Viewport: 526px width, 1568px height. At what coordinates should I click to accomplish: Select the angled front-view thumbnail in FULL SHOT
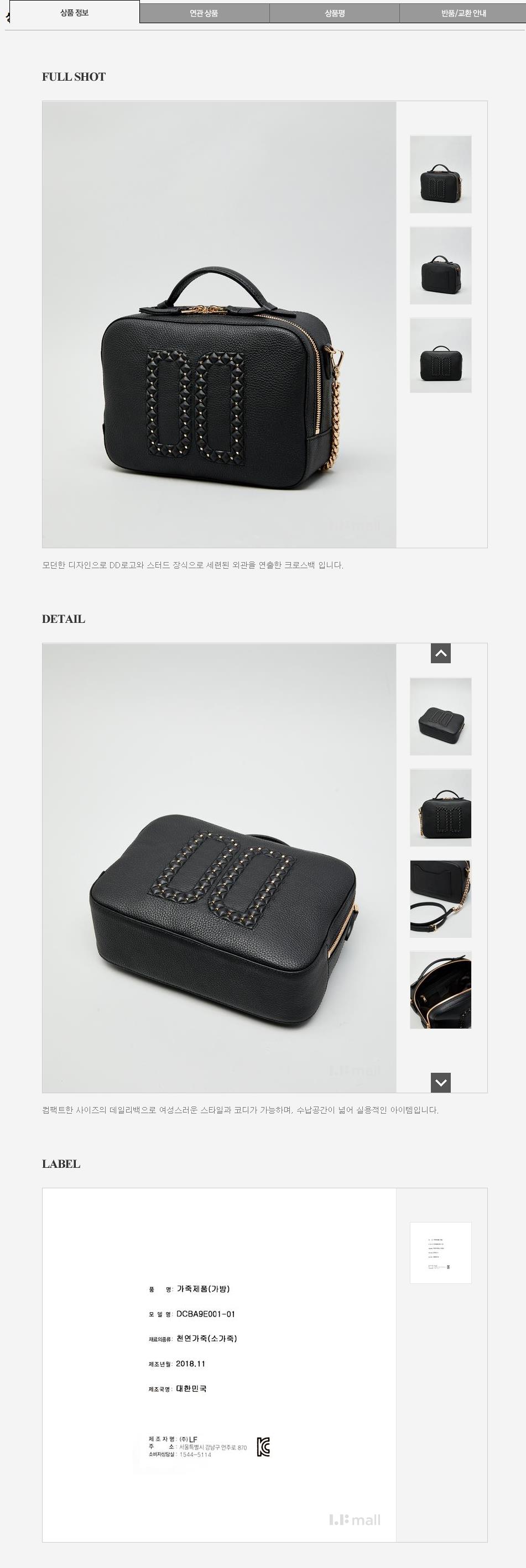pyautogui.click(x=440, y=174)
